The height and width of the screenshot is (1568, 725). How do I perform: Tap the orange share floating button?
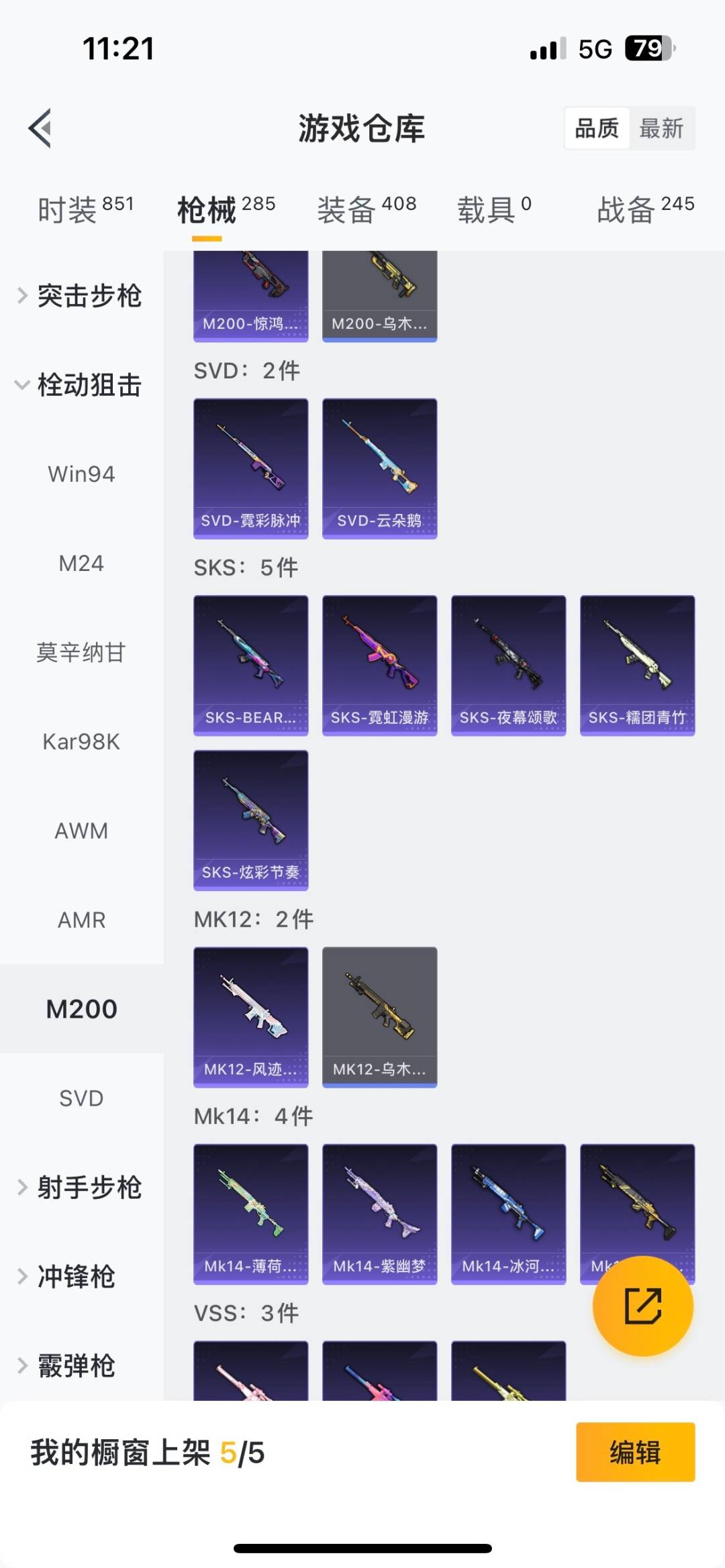tap(642, 1306)
